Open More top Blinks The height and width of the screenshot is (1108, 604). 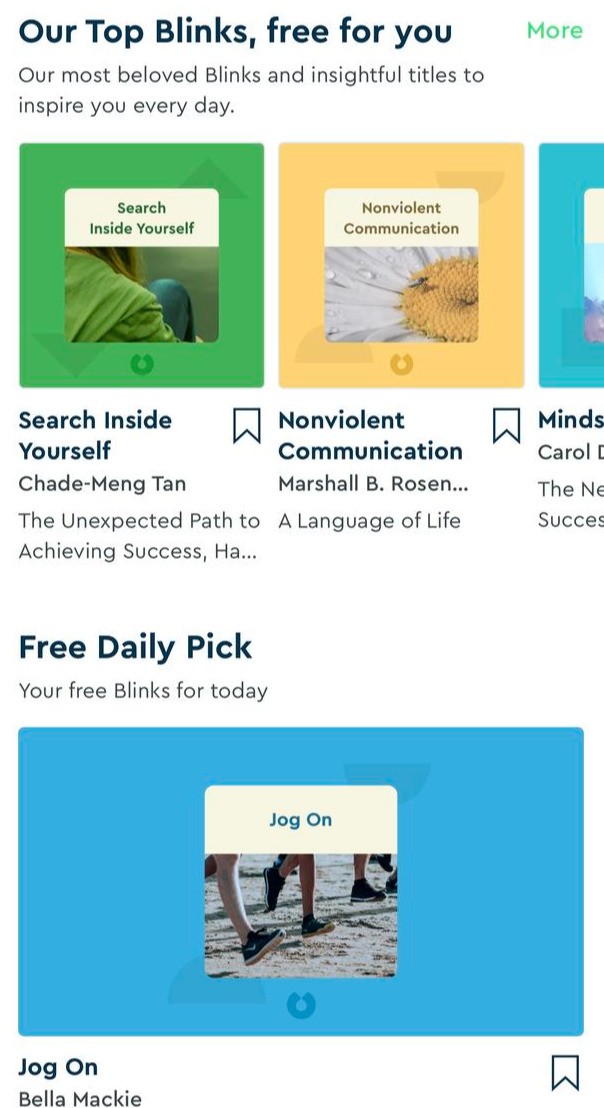554,31
